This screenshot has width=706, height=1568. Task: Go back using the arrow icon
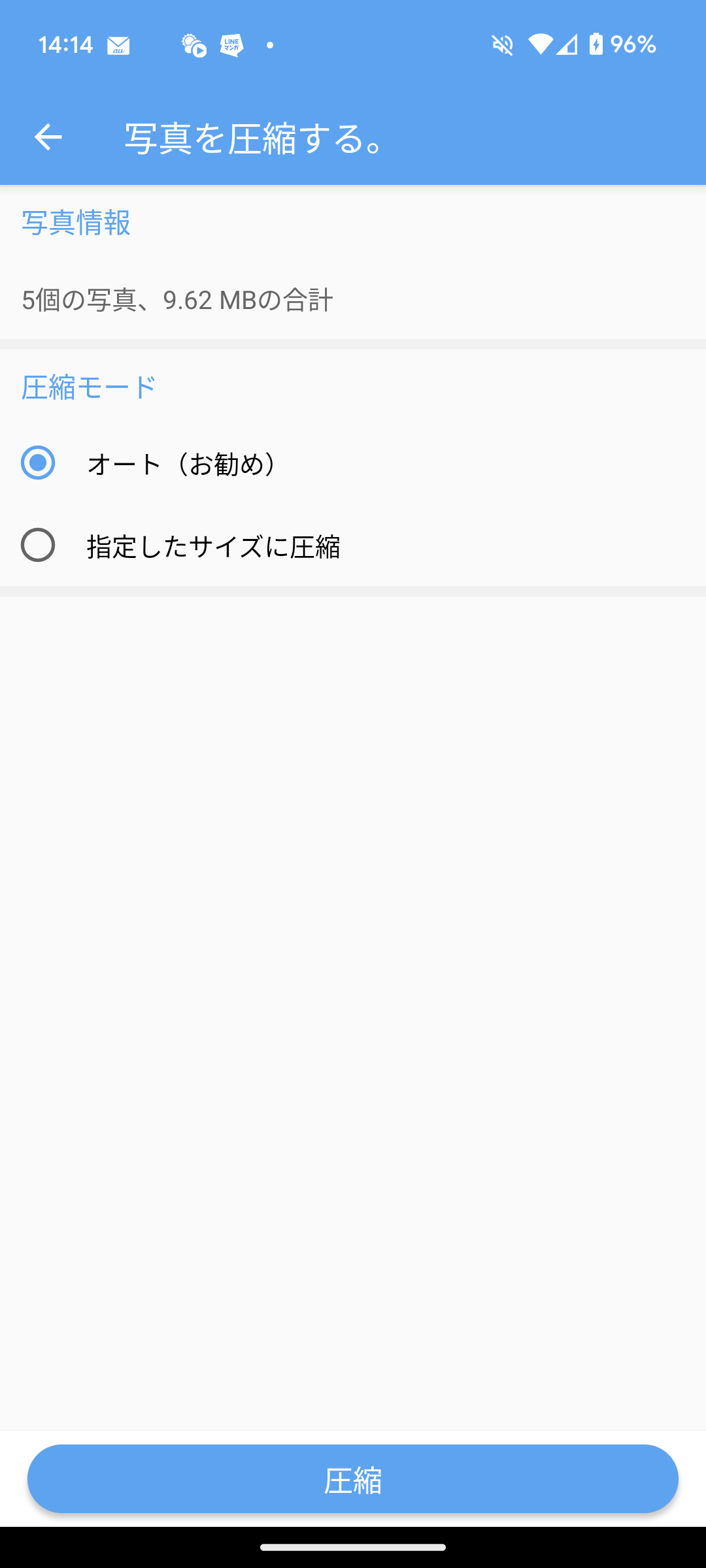48,137
